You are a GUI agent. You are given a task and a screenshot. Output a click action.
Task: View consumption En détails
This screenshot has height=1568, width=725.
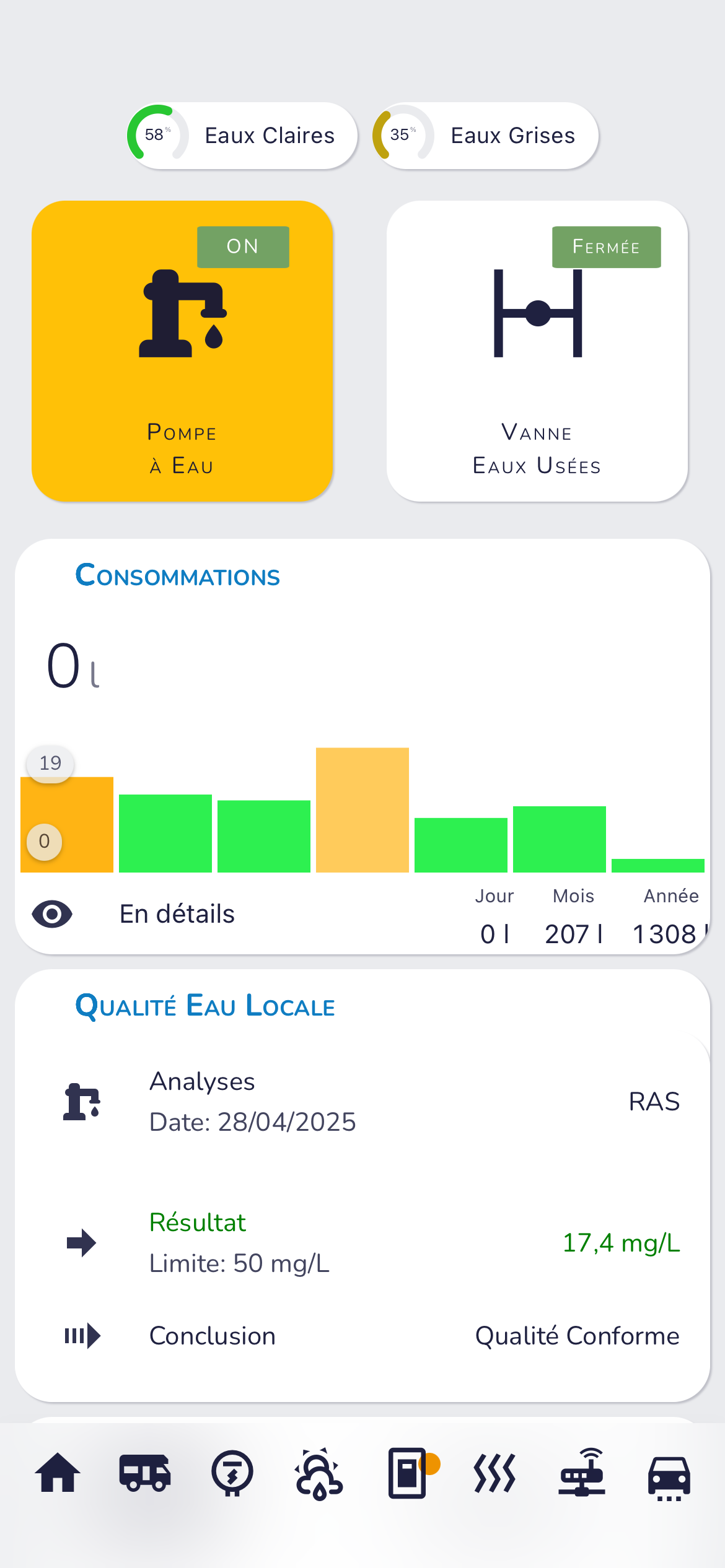point(177,914)
